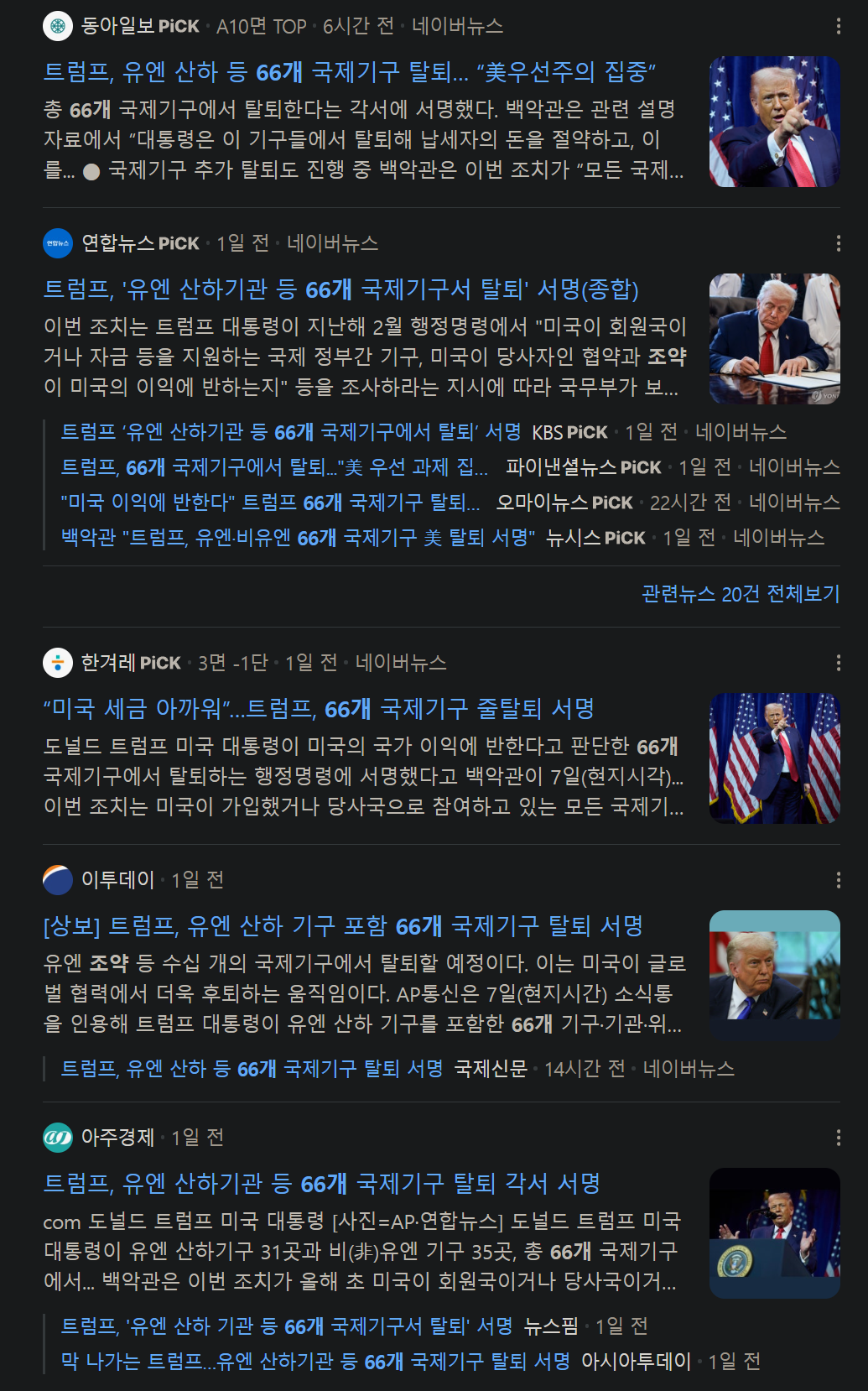Open 이투데이 [상보] headline
Viewport: 868px width, 1391px height.
342,926
